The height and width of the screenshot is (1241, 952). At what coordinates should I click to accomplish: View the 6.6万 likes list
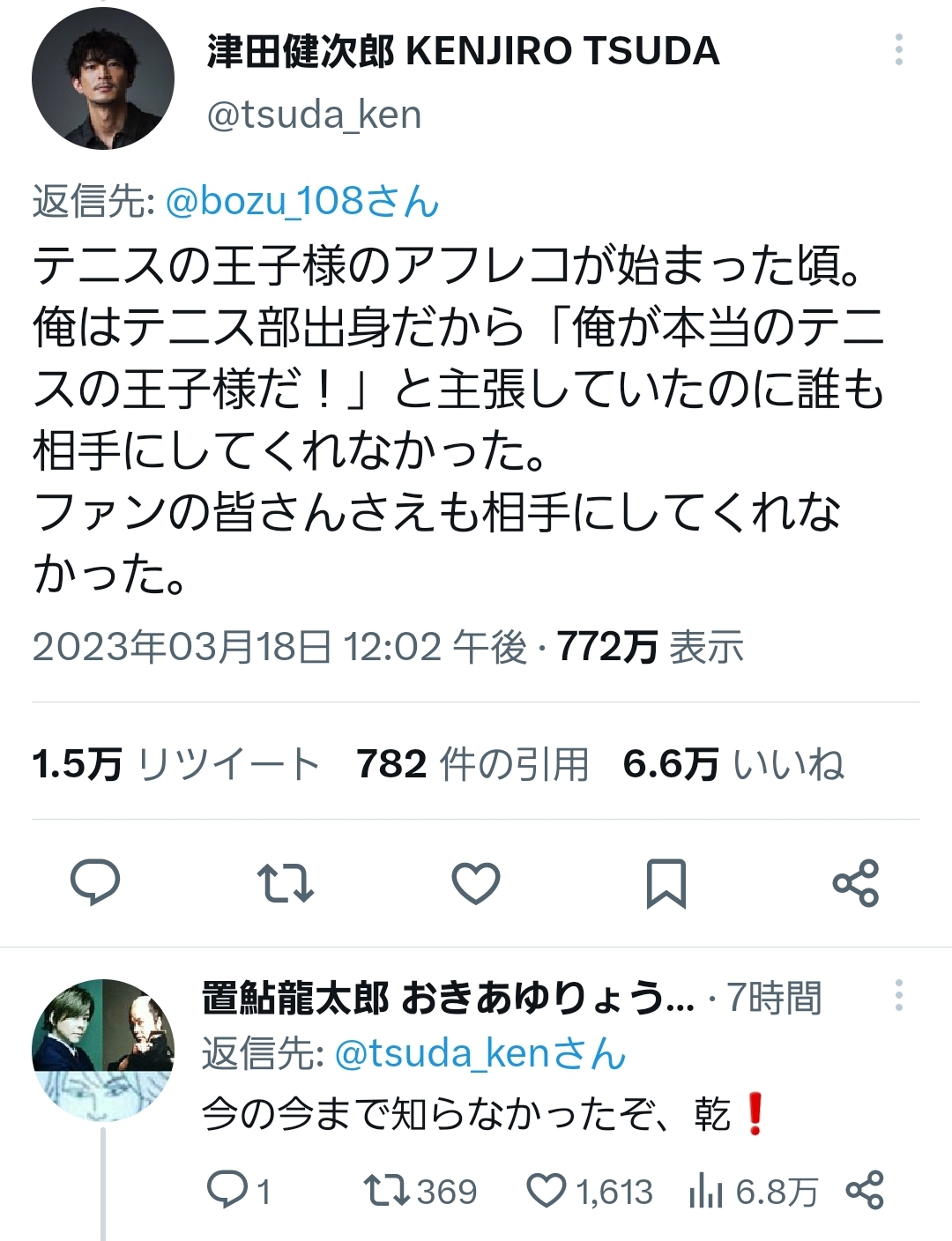coord(733,763)
